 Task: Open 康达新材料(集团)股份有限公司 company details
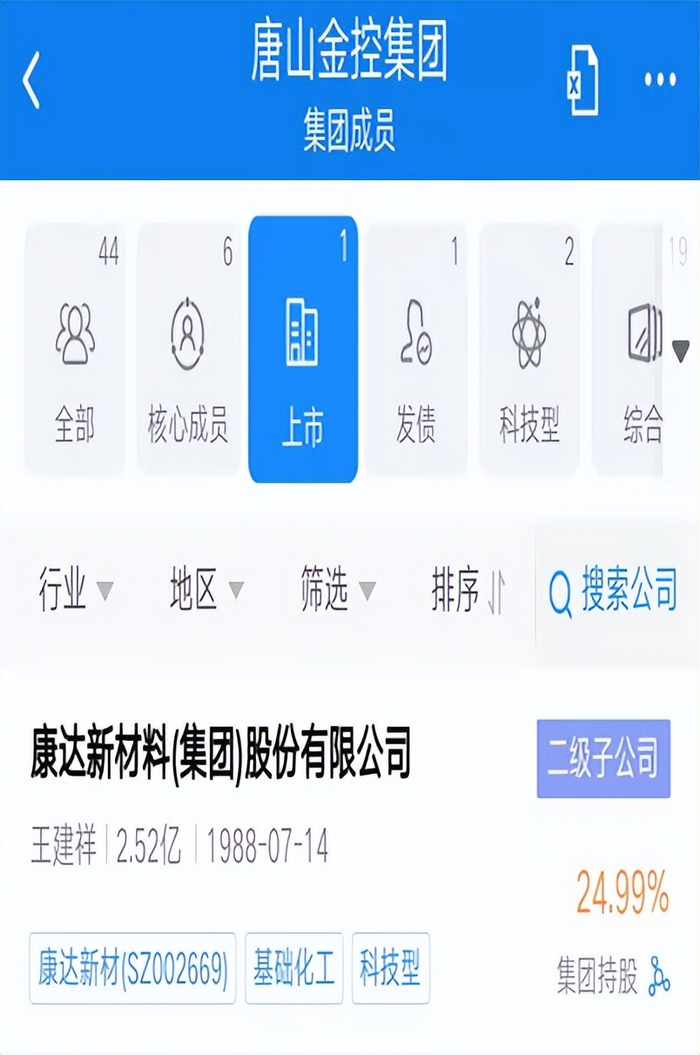coord(221,754)
